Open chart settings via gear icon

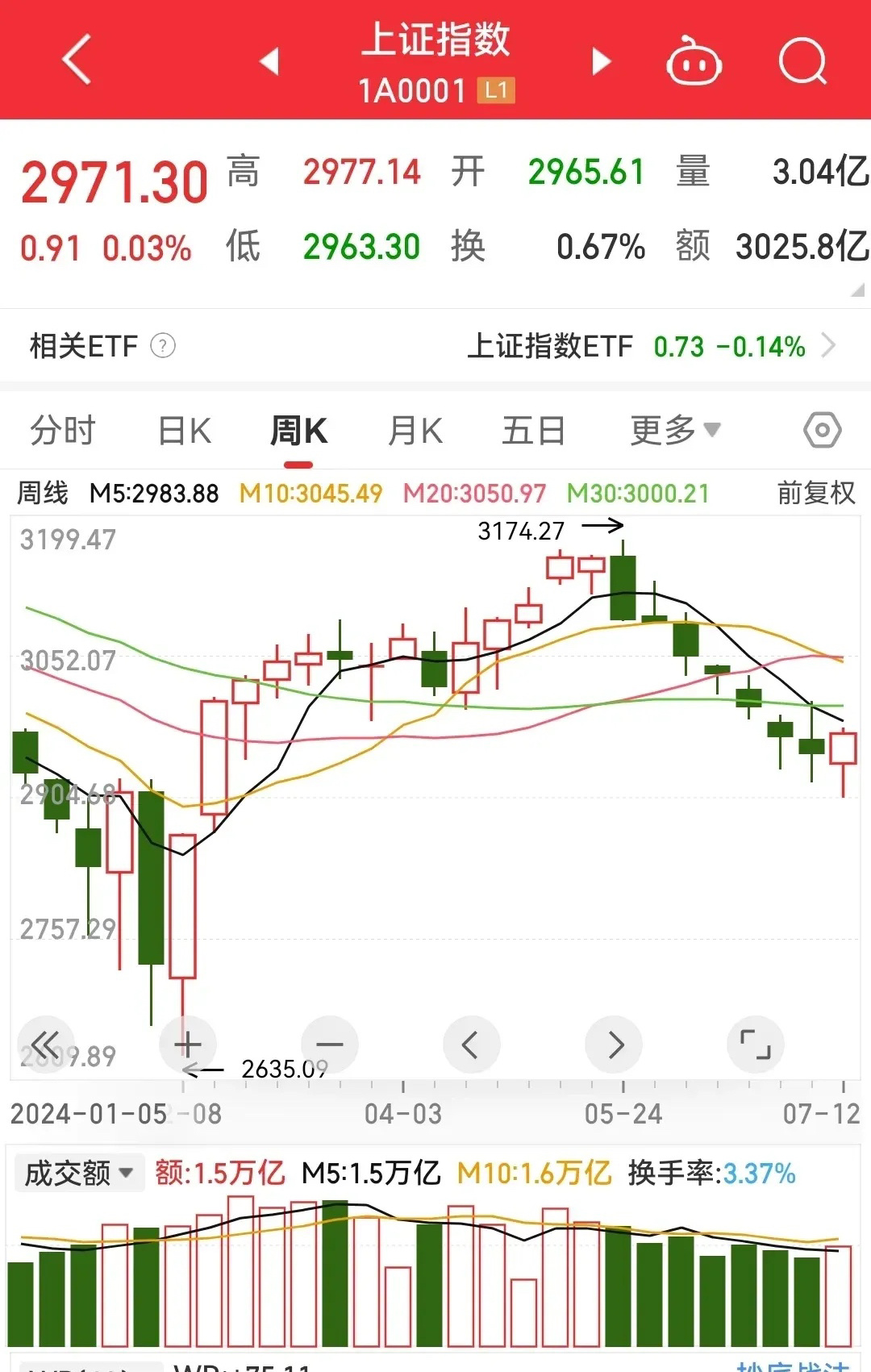822,430
